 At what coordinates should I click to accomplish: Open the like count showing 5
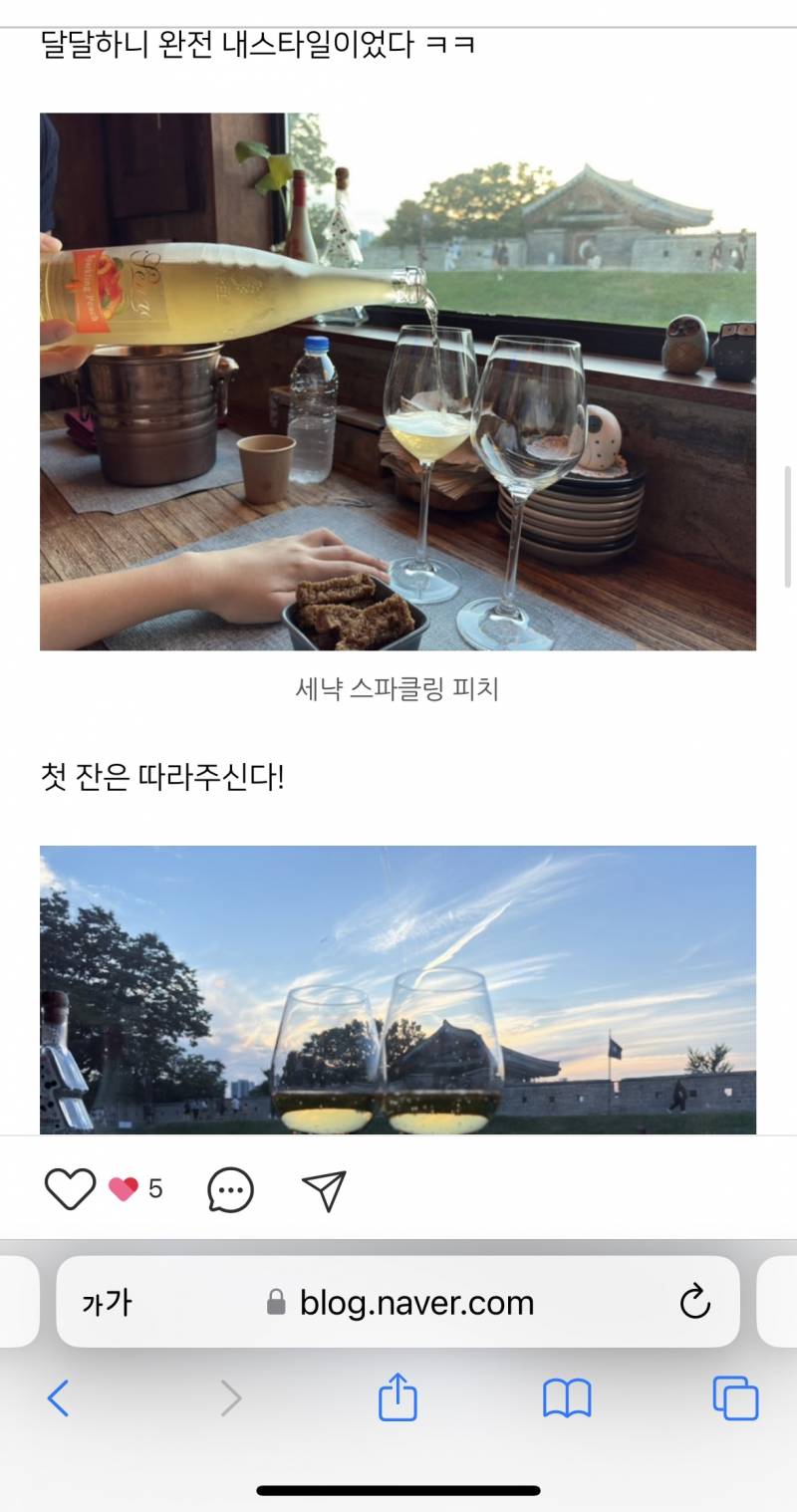click(x=157, y=1188)
